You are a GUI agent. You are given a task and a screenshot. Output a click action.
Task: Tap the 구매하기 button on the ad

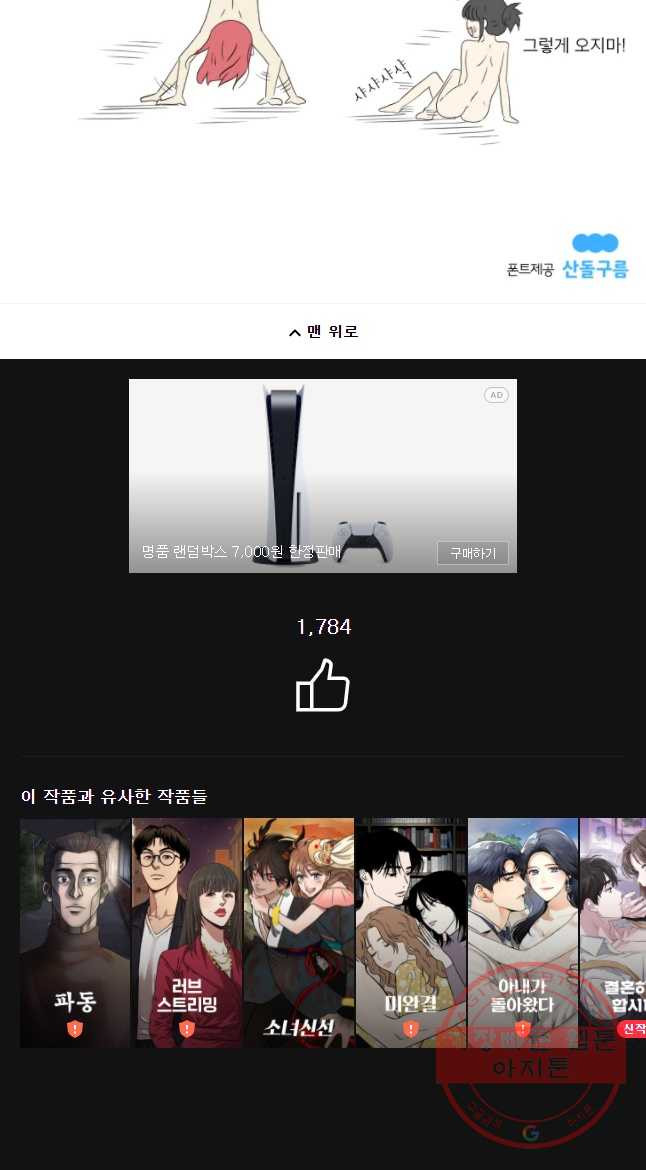coord(472,553)
